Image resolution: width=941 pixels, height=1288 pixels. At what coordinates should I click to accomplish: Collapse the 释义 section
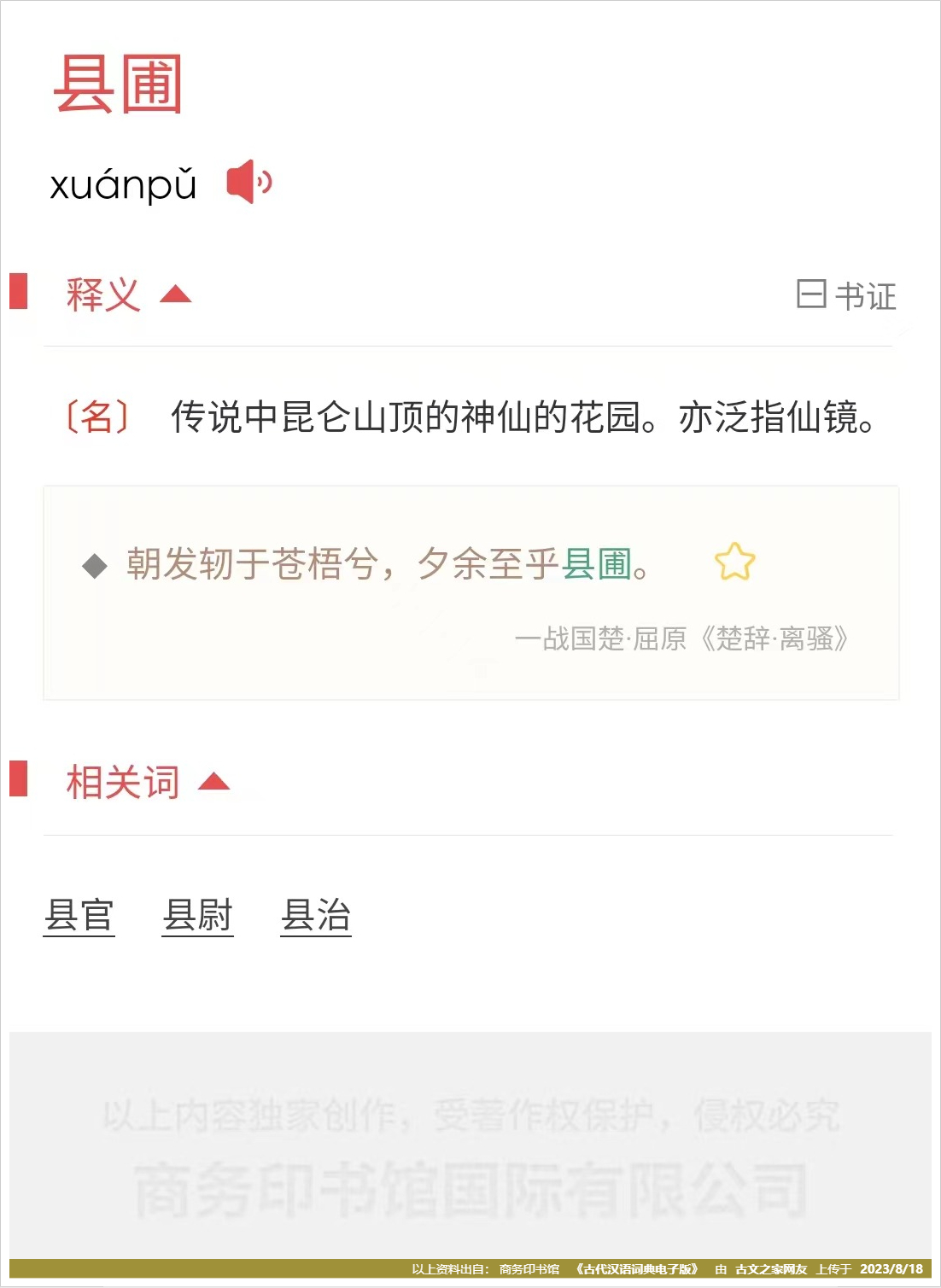[x=176, y=295]
